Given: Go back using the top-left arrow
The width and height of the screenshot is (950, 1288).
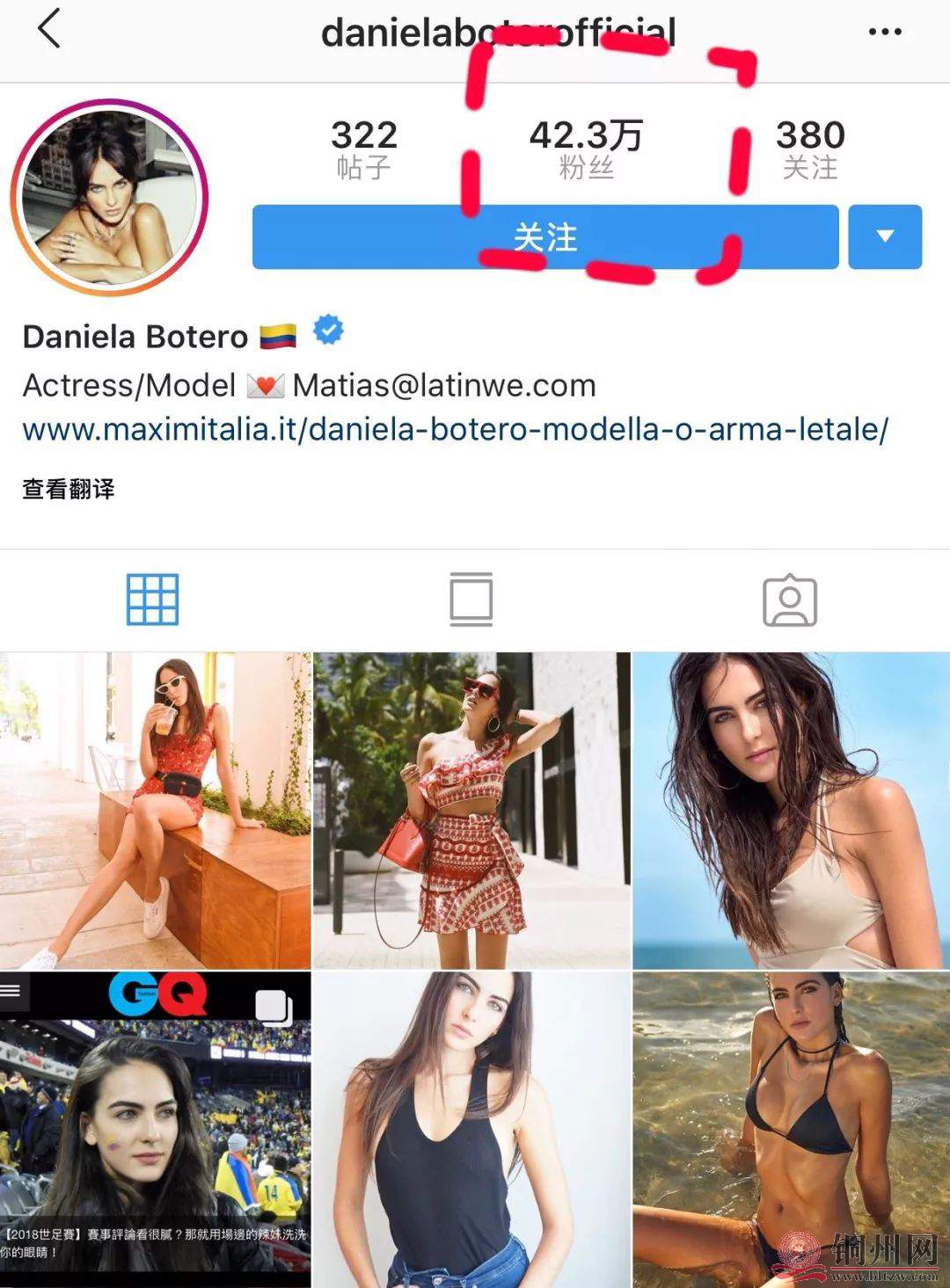Looking at the screenshot, I should point(49,29).
